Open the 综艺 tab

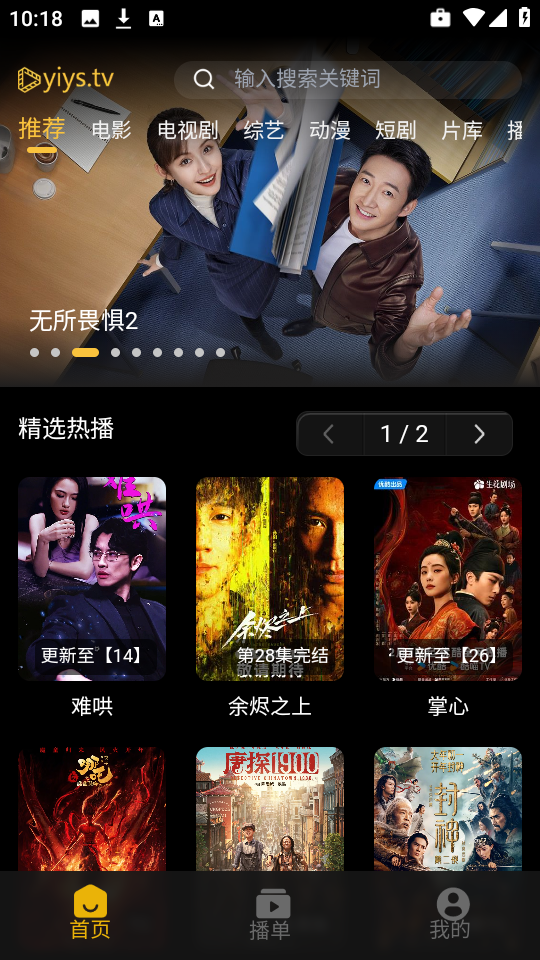264,130
